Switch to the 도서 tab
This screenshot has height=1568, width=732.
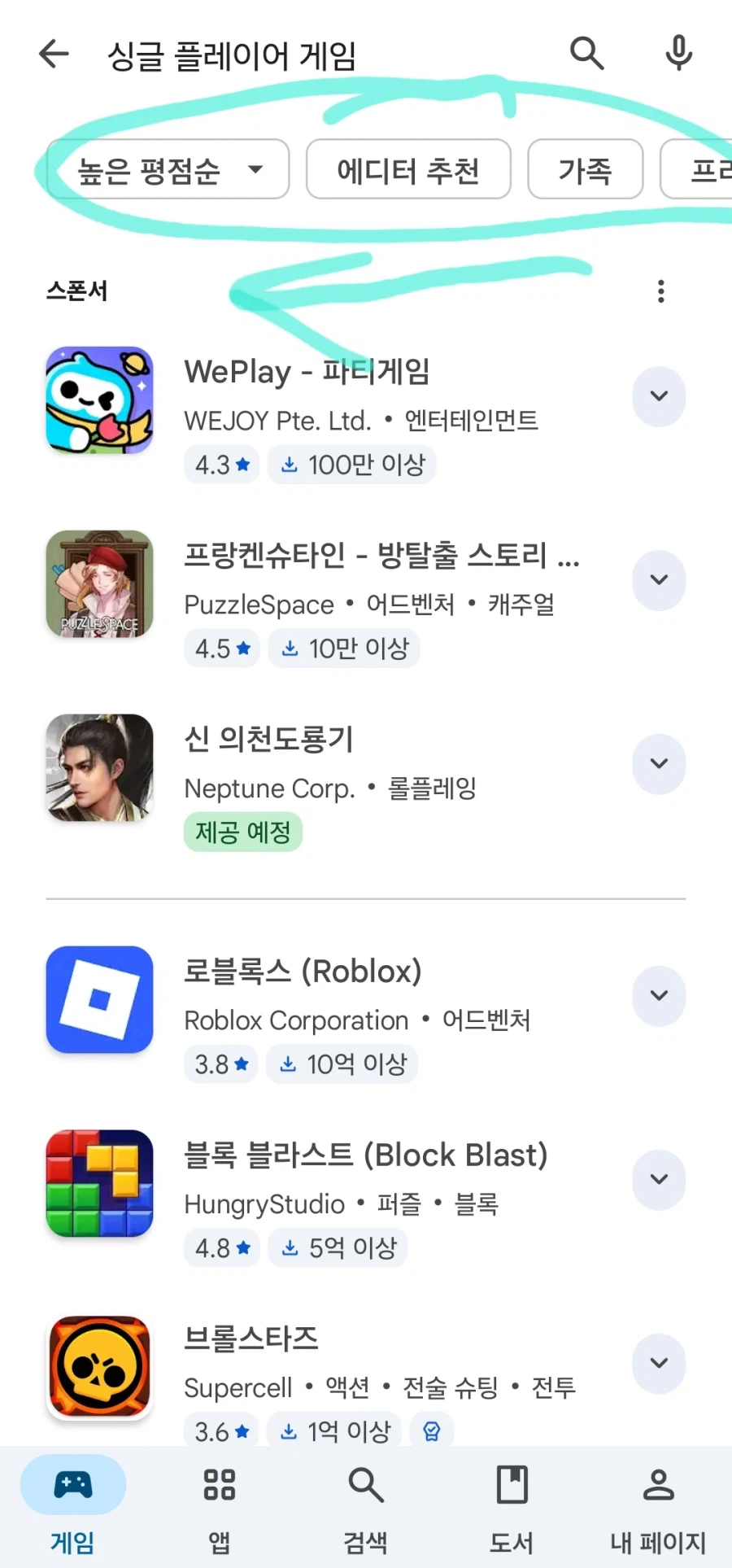coord(511,1509)
